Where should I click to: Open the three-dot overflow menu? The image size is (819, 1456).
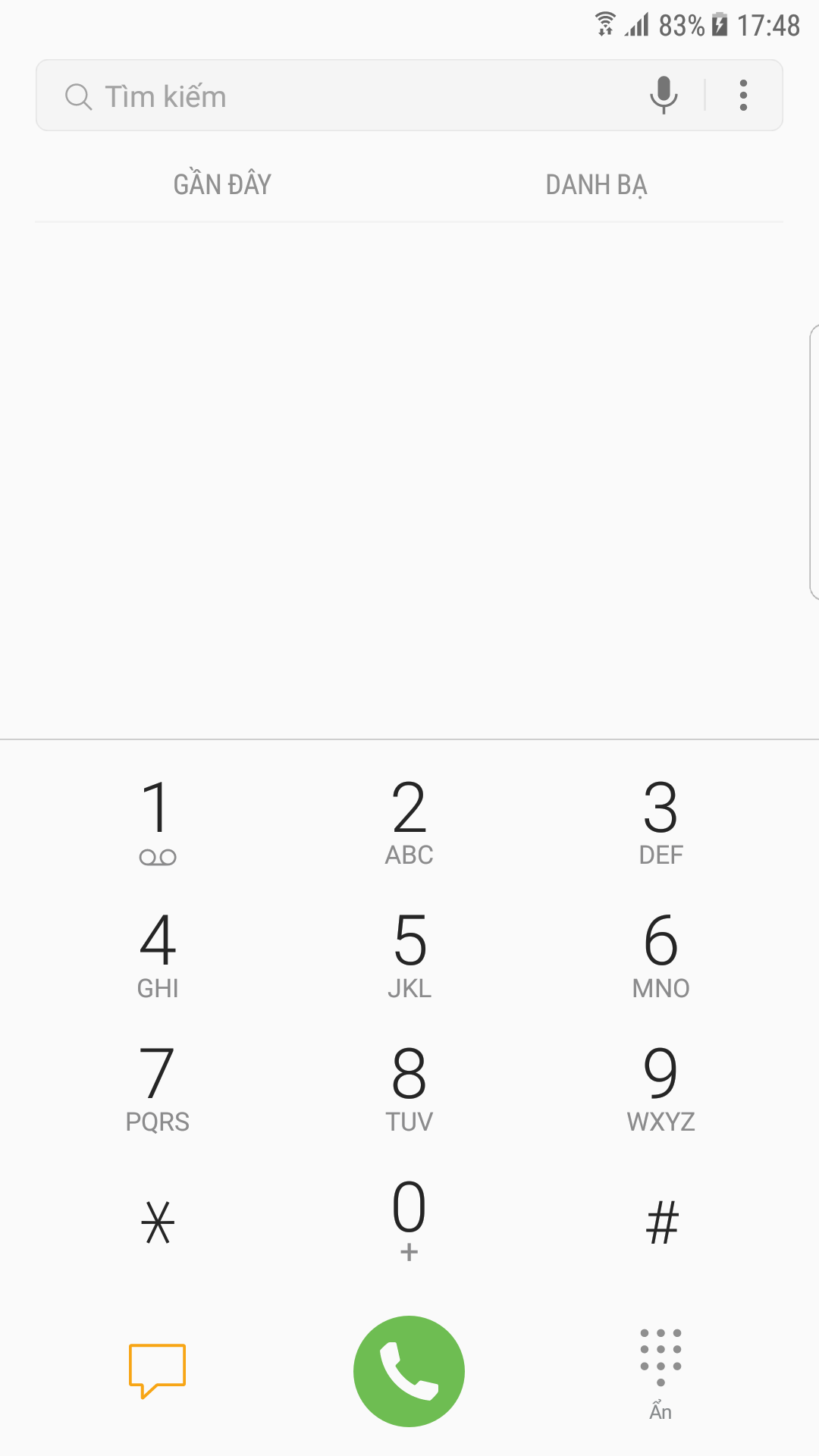pos(743,96)
